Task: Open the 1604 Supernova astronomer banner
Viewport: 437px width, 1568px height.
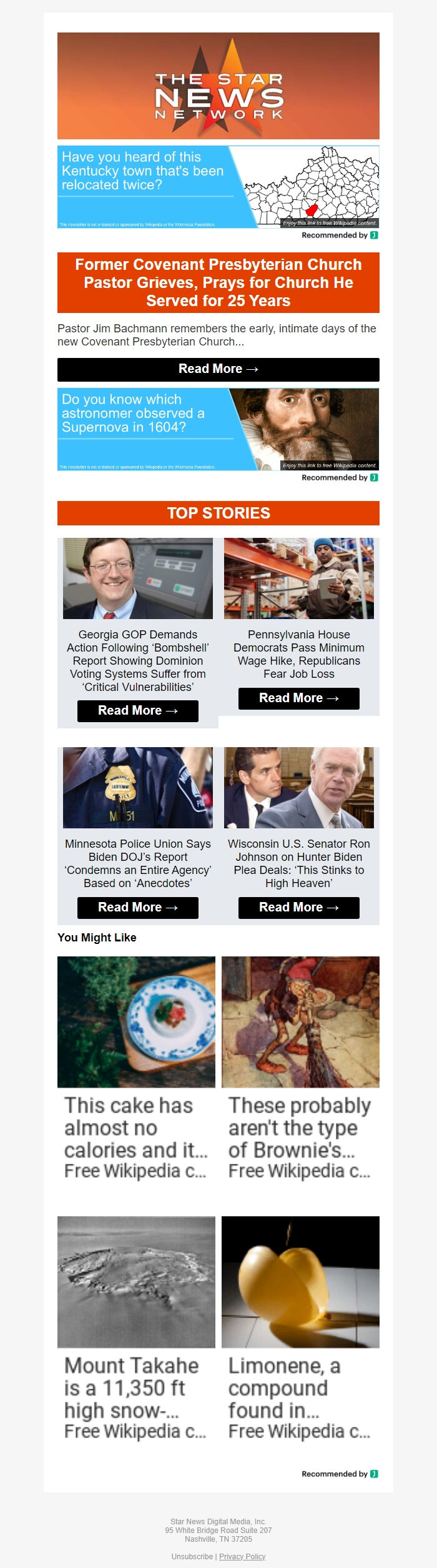Action: pos(218,429)
